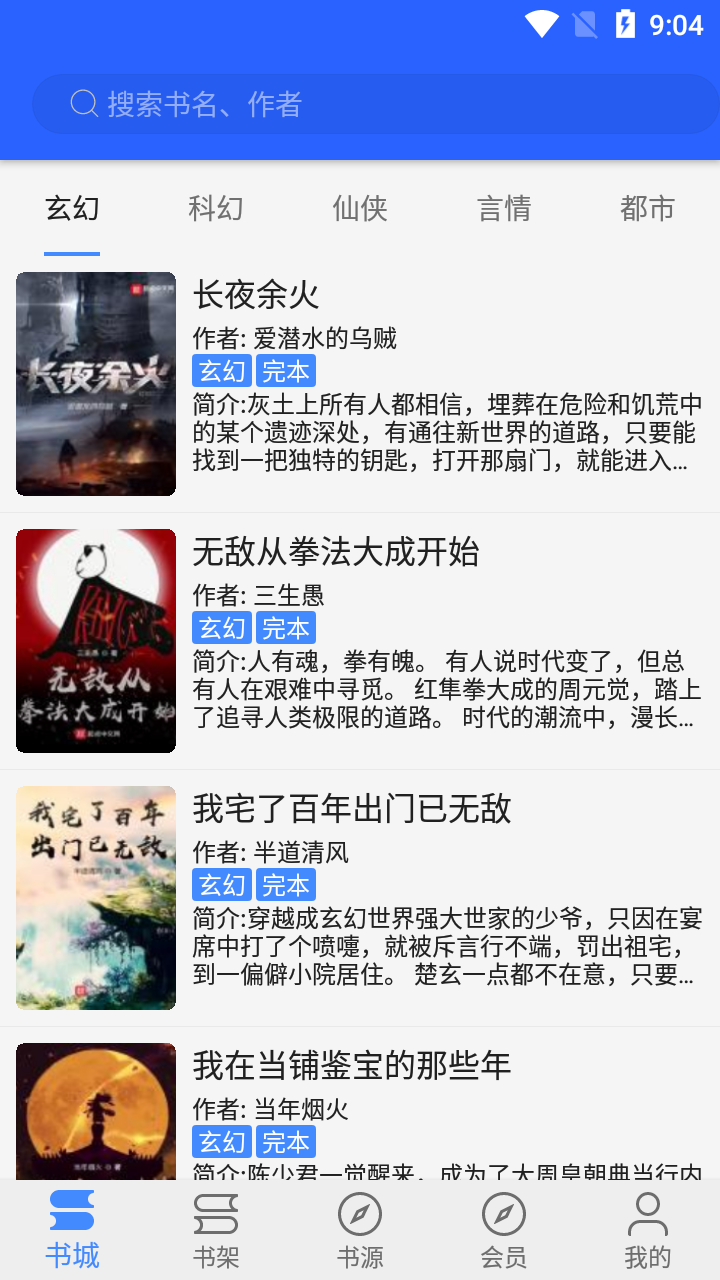Go to the 我的 profile tab

pyautogui.click(x=648, y=1230)
